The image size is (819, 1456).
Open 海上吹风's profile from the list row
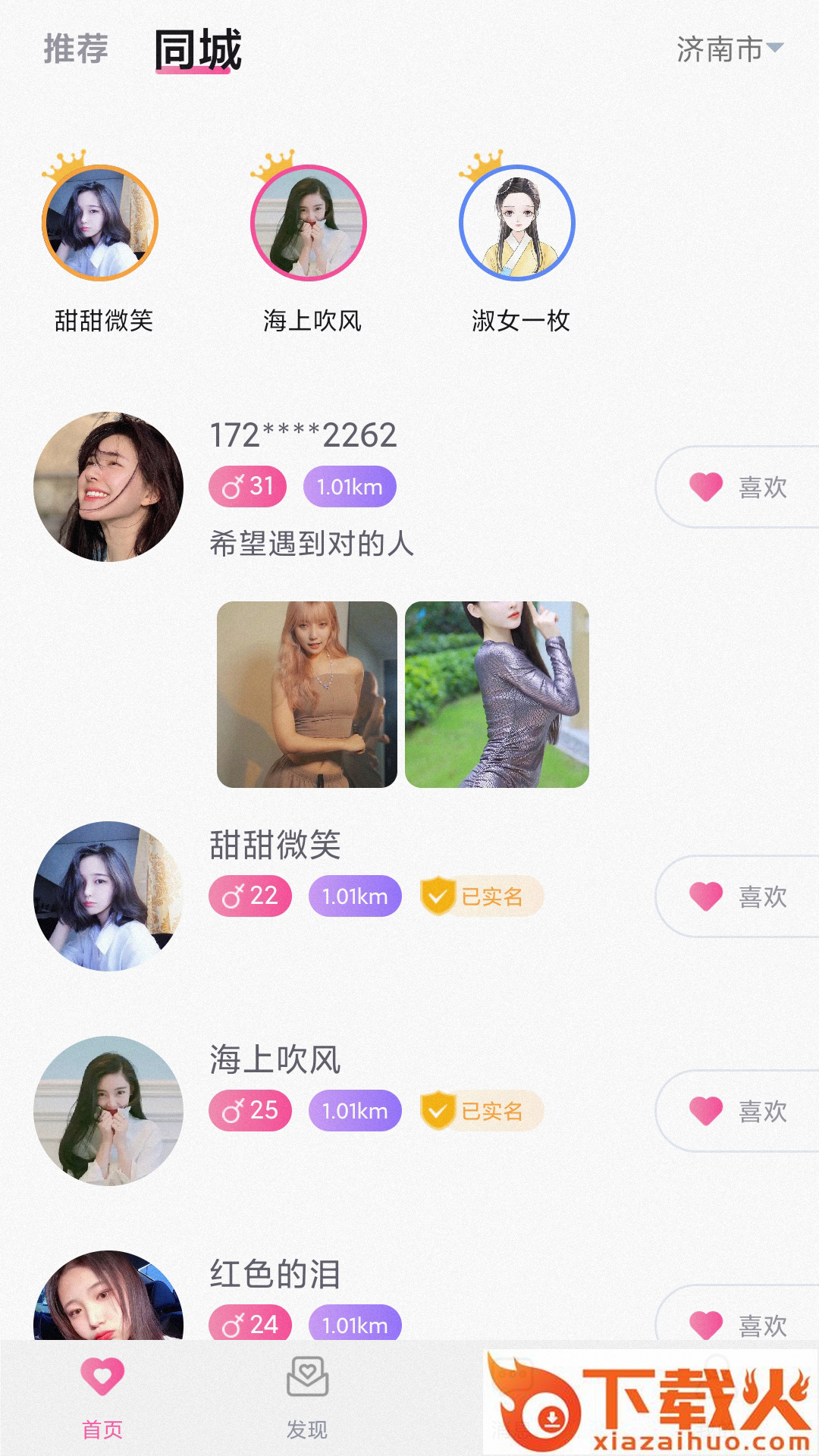coord(108,1111)
